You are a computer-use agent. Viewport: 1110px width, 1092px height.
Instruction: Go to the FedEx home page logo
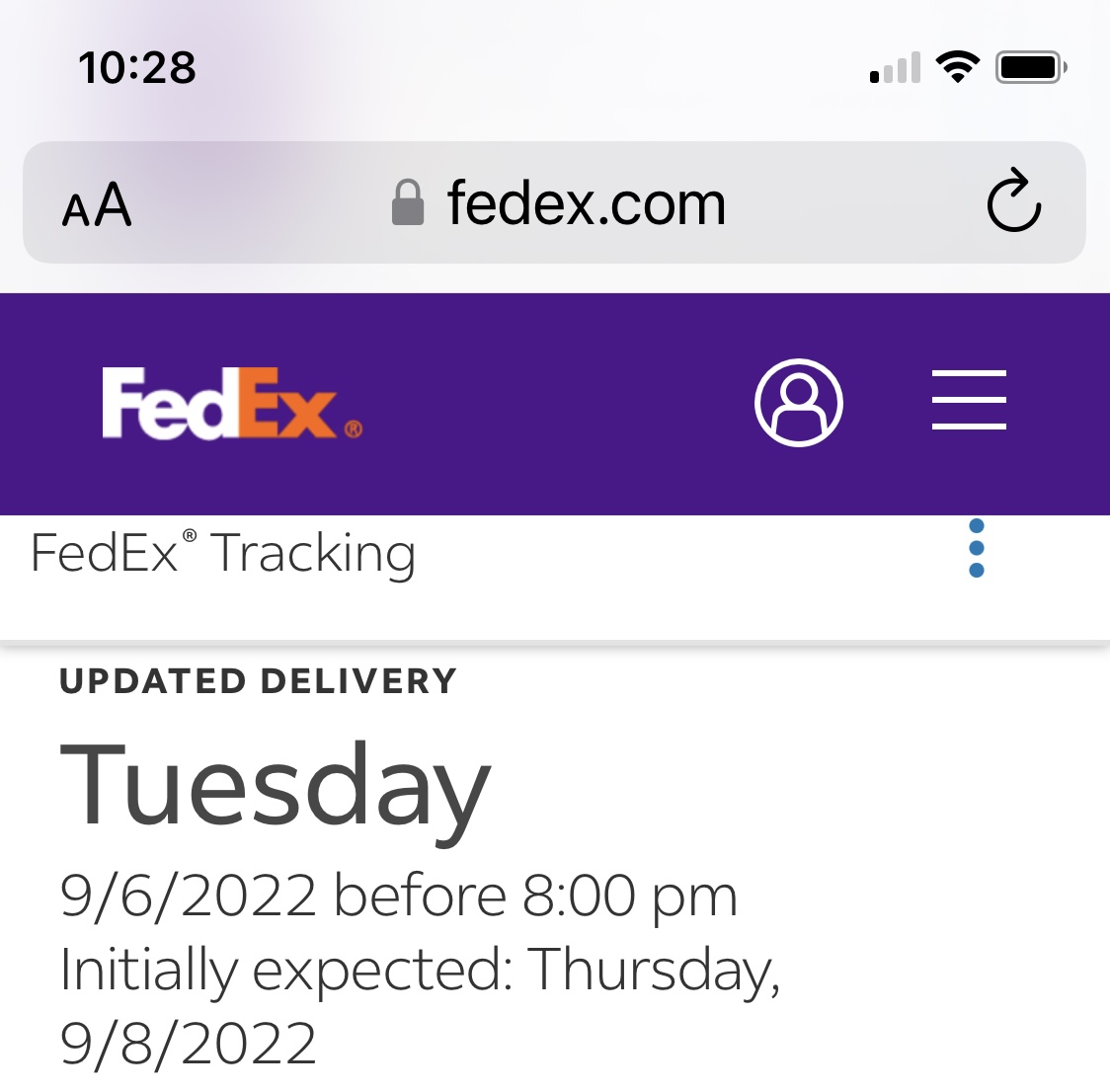click(231, 404)
